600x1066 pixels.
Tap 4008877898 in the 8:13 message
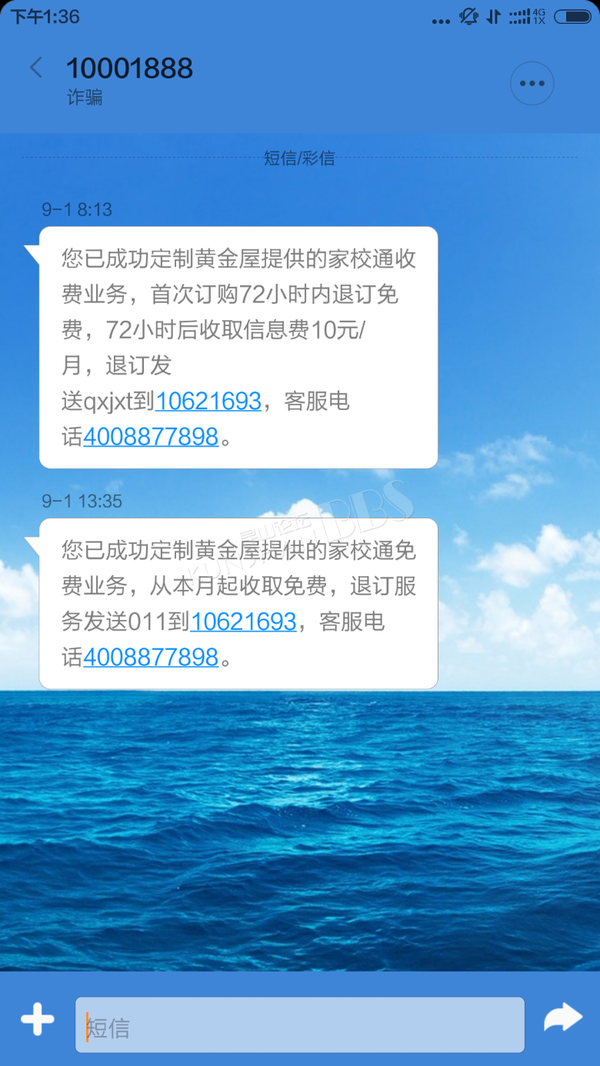click(x=151, y=436)
